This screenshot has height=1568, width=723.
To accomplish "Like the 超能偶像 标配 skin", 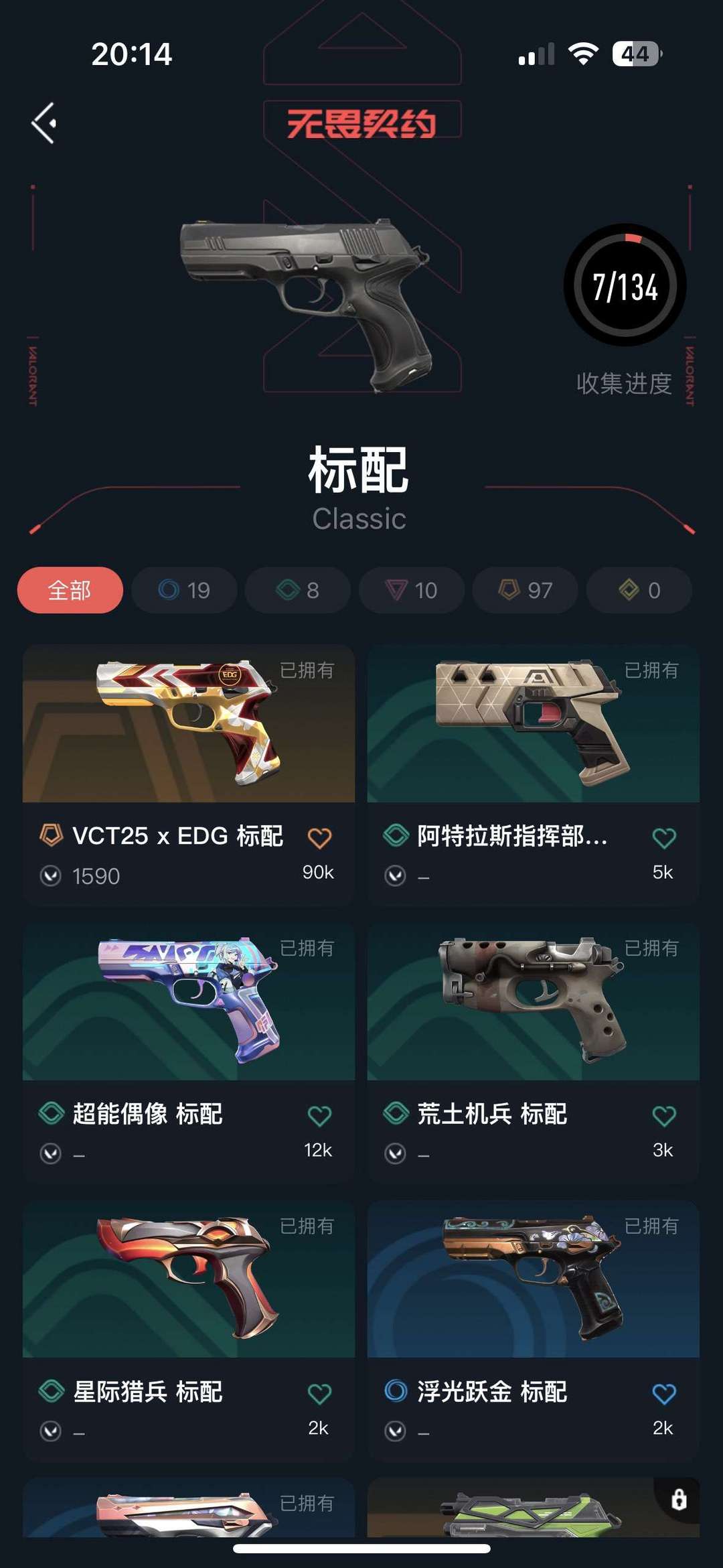I will [x=319, y=1116].
